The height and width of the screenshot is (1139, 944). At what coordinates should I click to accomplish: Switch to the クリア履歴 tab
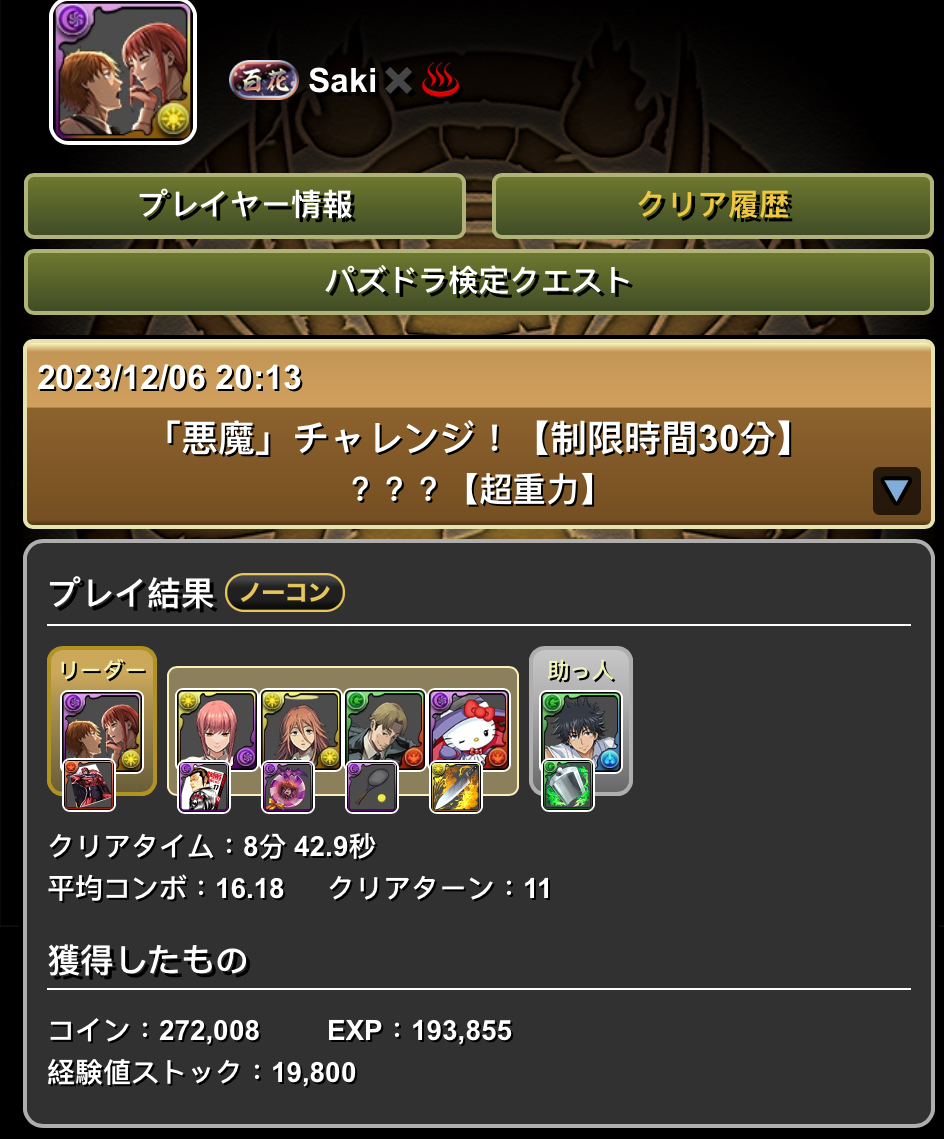[x=713, y=206]
